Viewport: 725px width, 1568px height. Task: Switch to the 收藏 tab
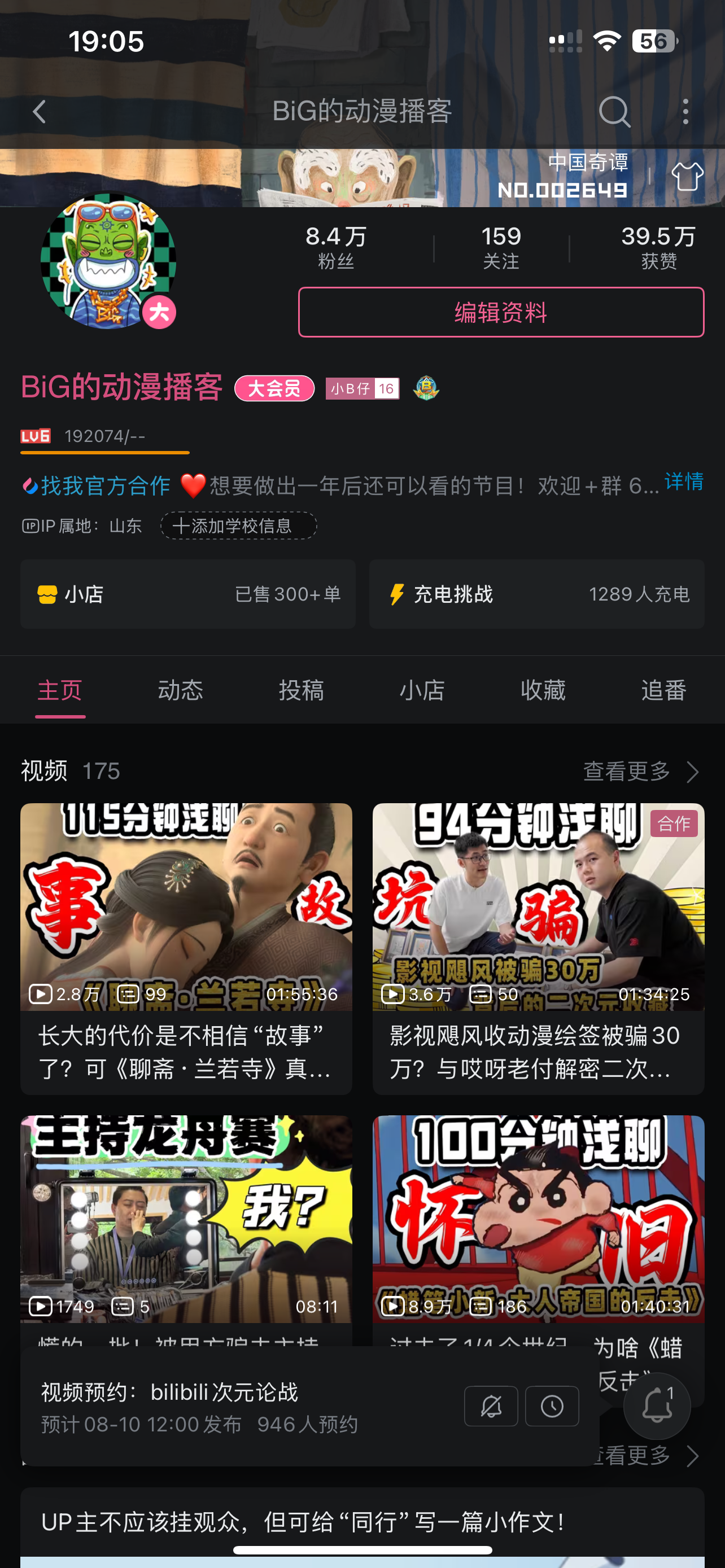coord(543,690)
